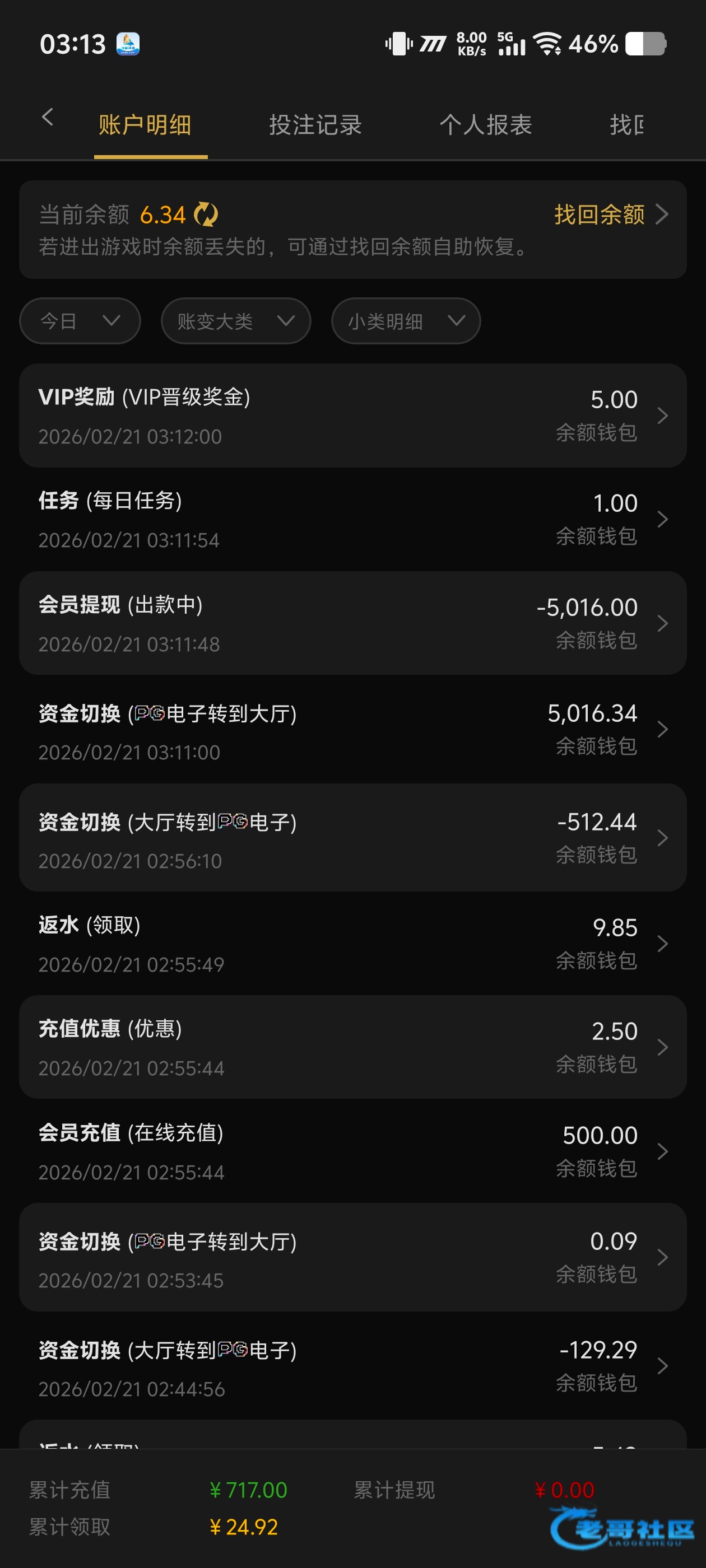
Task: Open the -512.44 资金切换 transfer record
Action: [x=352, y=838]
